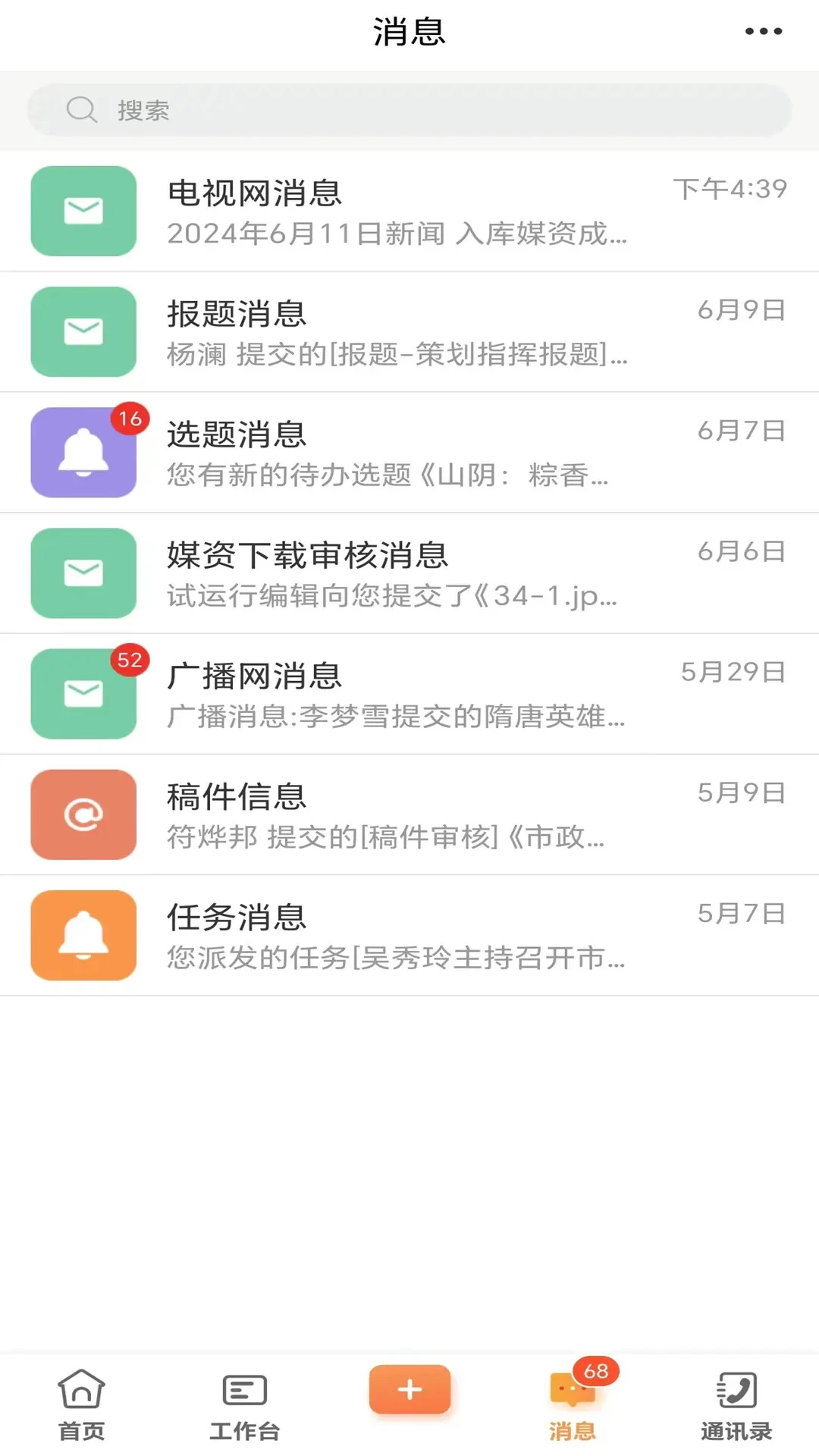This screenshot has width=819, height=1456.
Task: Tap the 报题消息 envelope icon
Action: click(x=83, y=332)
